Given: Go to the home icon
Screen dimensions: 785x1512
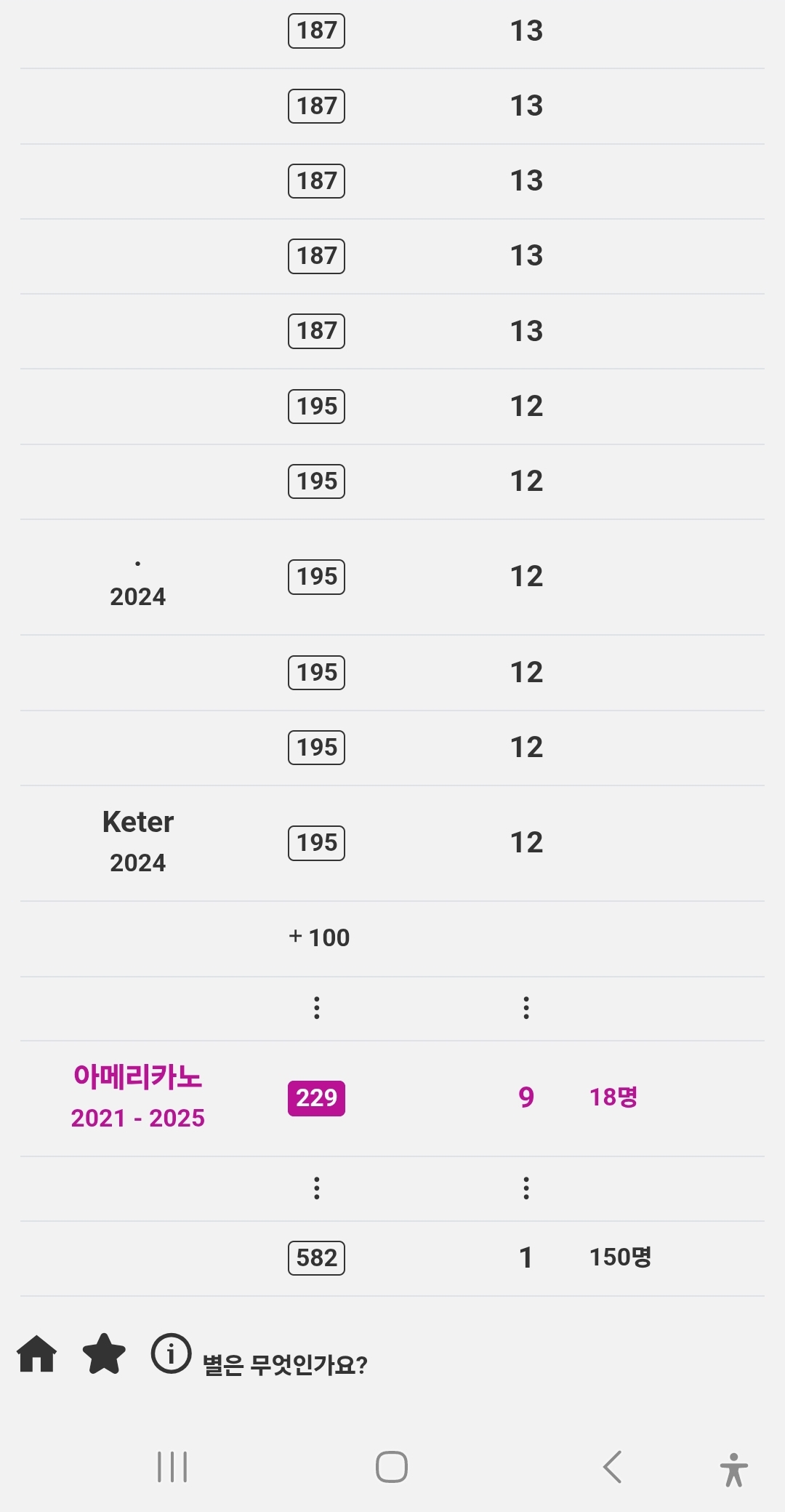Looking at the screenshot, I should 37,1353.
